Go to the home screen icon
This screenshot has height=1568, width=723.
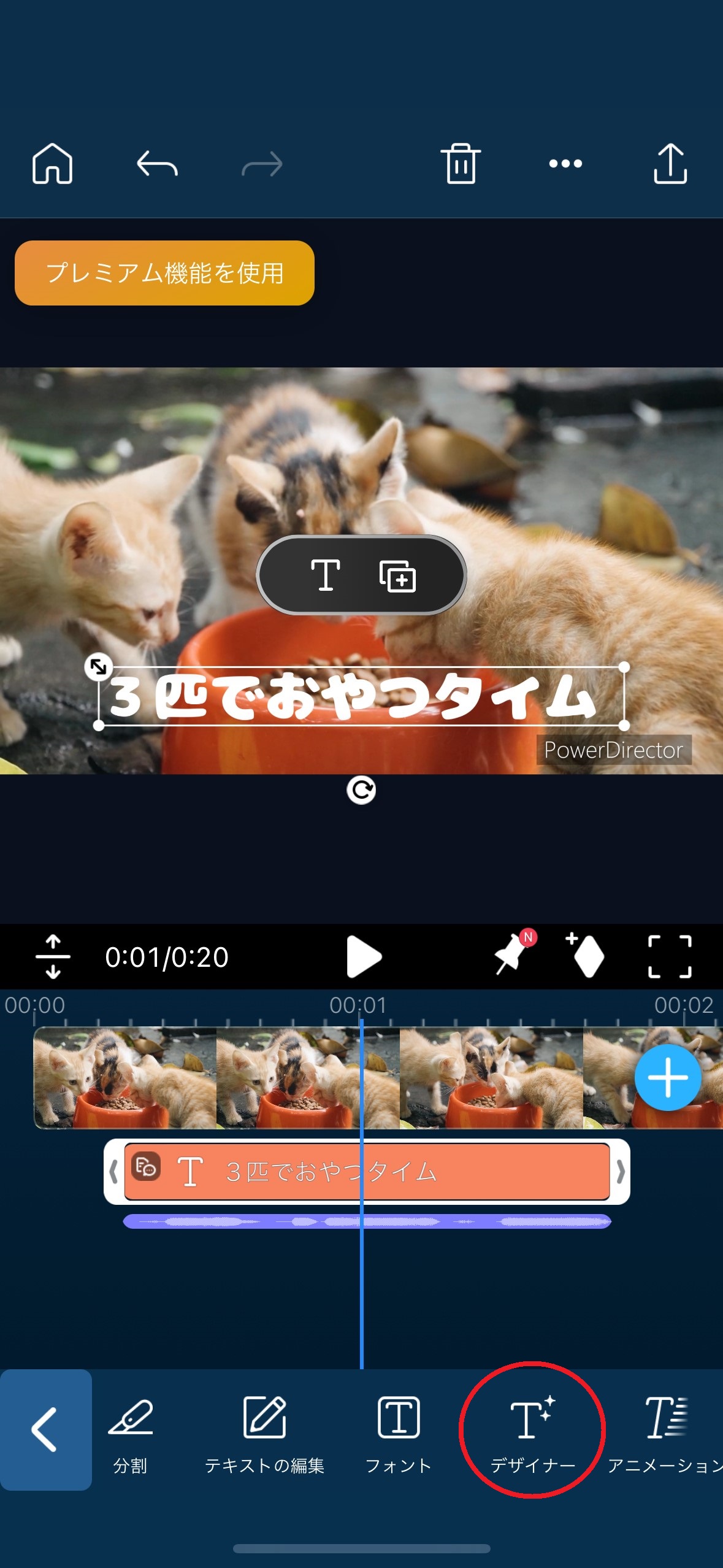click(52, 164)
